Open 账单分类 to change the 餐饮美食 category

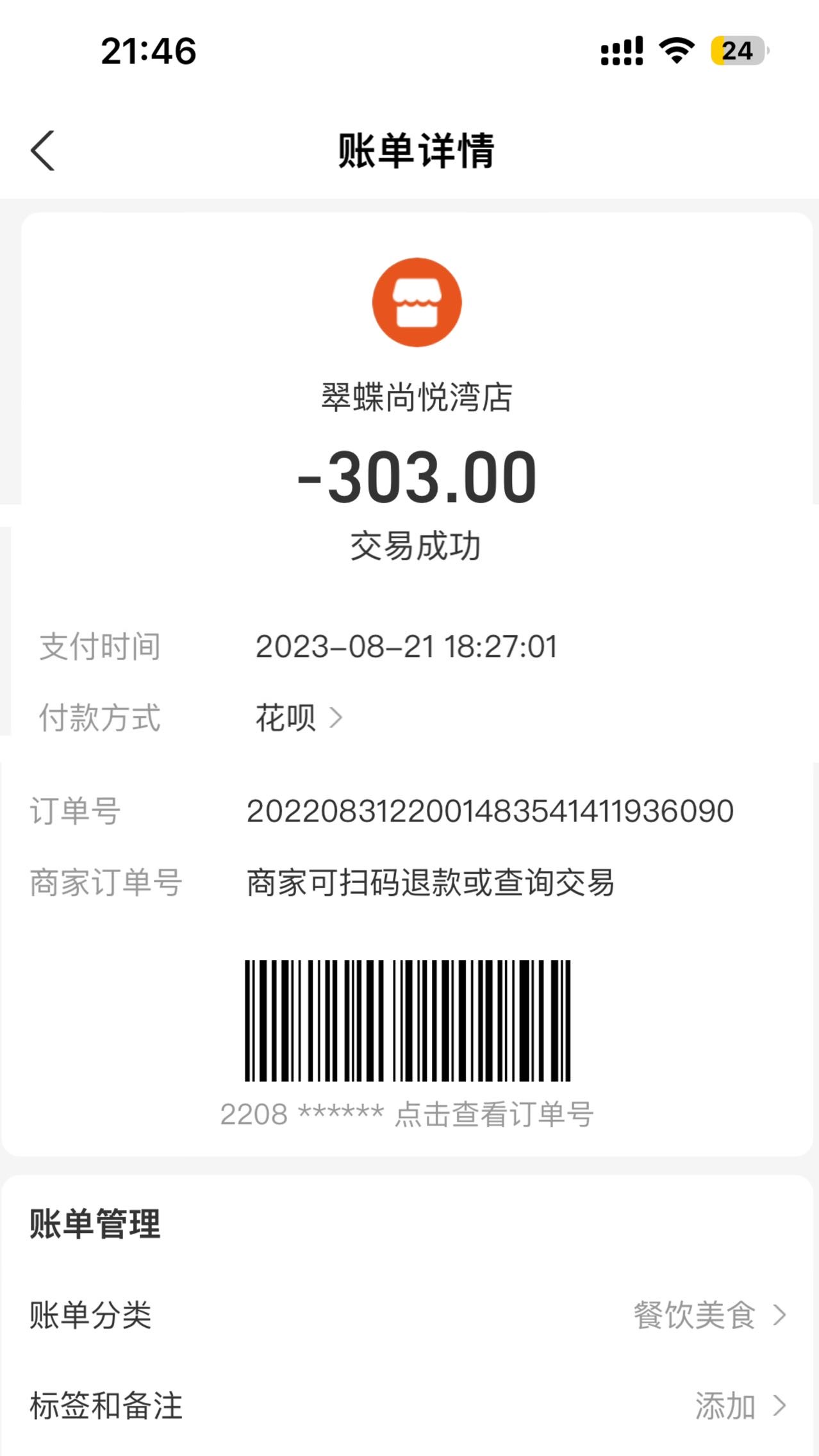(409, 1315)
